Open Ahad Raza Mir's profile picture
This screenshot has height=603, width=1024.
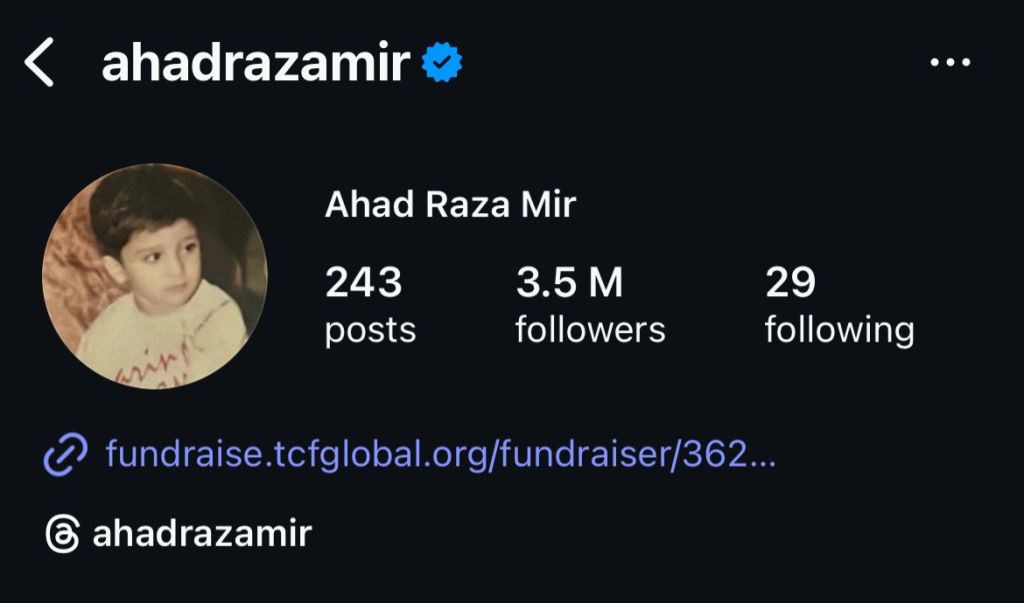click(x=155, y=276)
